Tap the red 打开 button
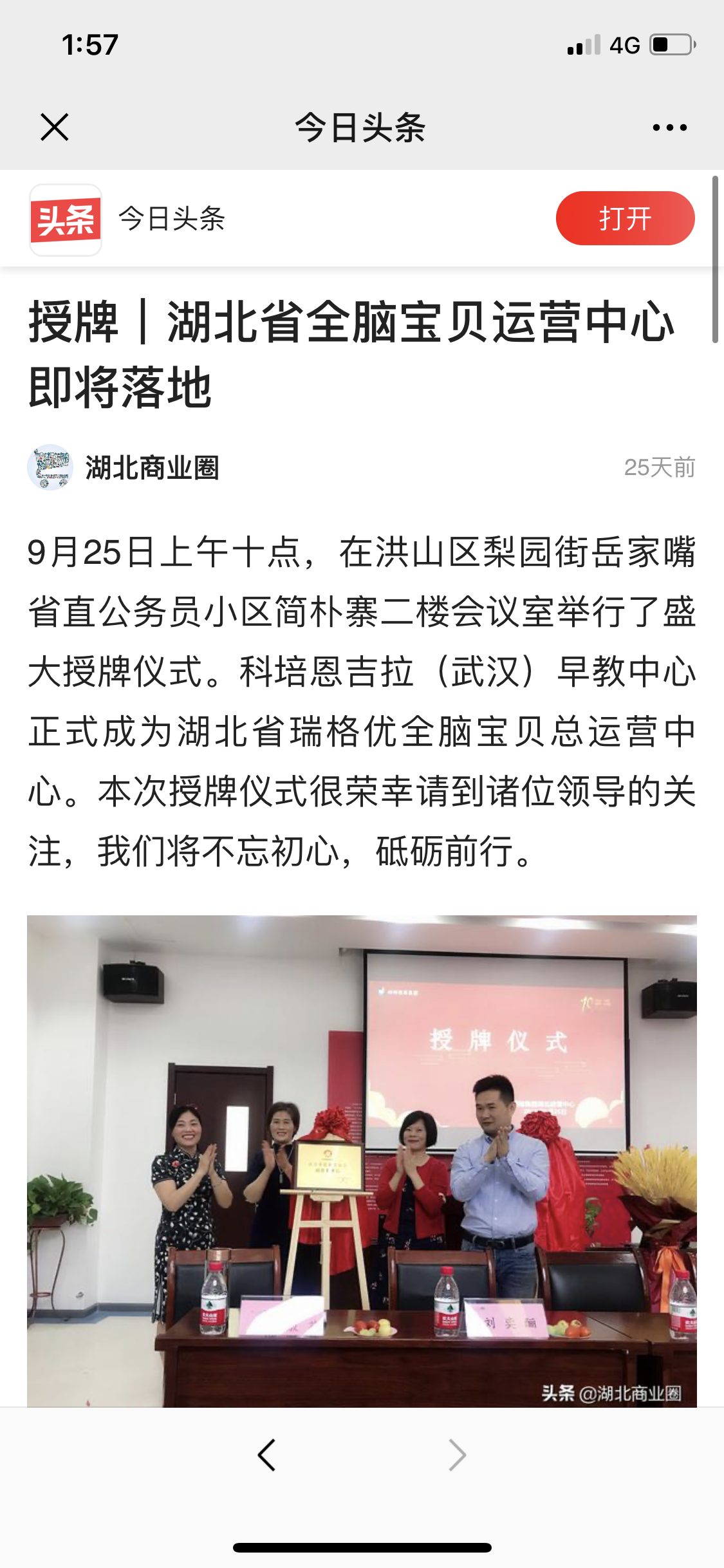The width and height of the screenshot is (724, 1568). (625, 218)
